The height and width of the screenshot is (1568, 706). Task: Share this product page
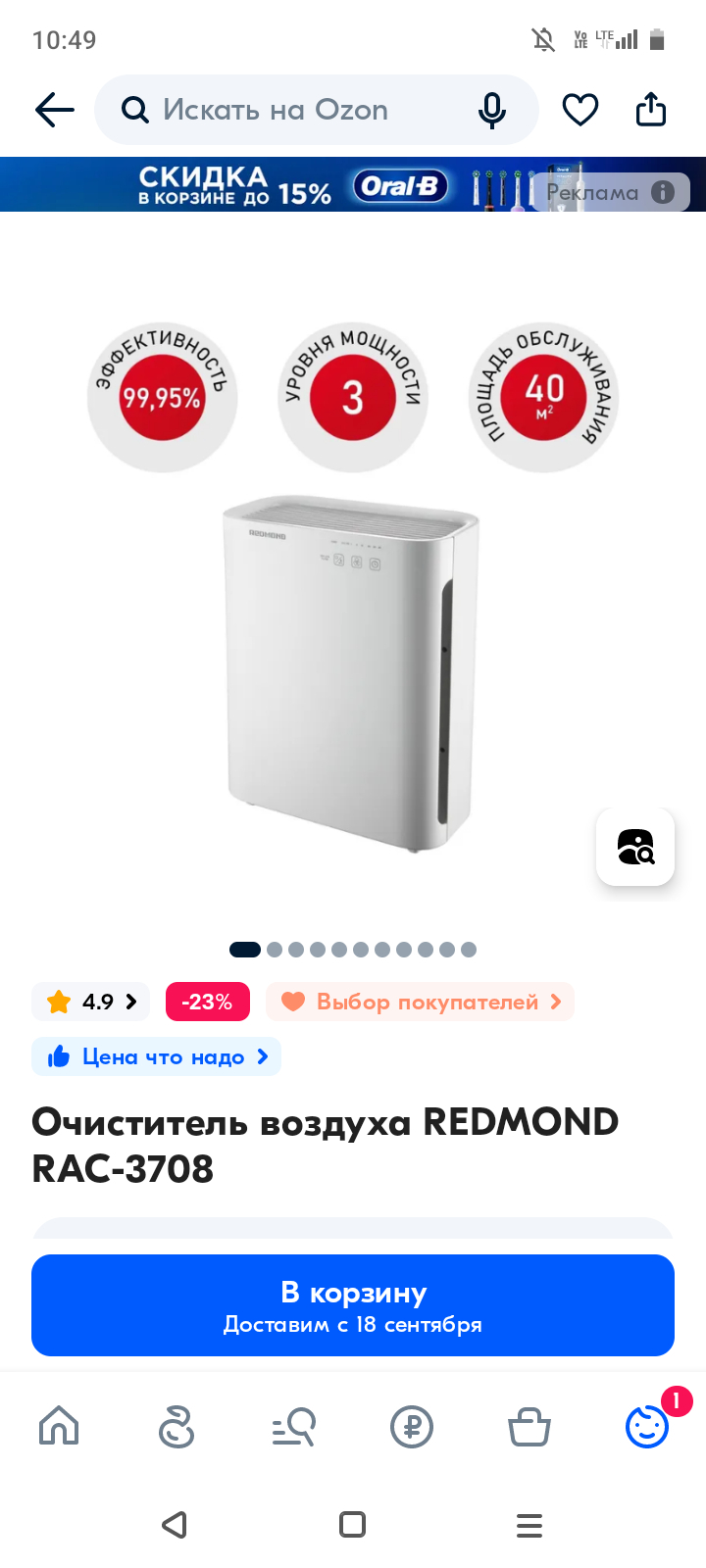click(x=651, y=110)
